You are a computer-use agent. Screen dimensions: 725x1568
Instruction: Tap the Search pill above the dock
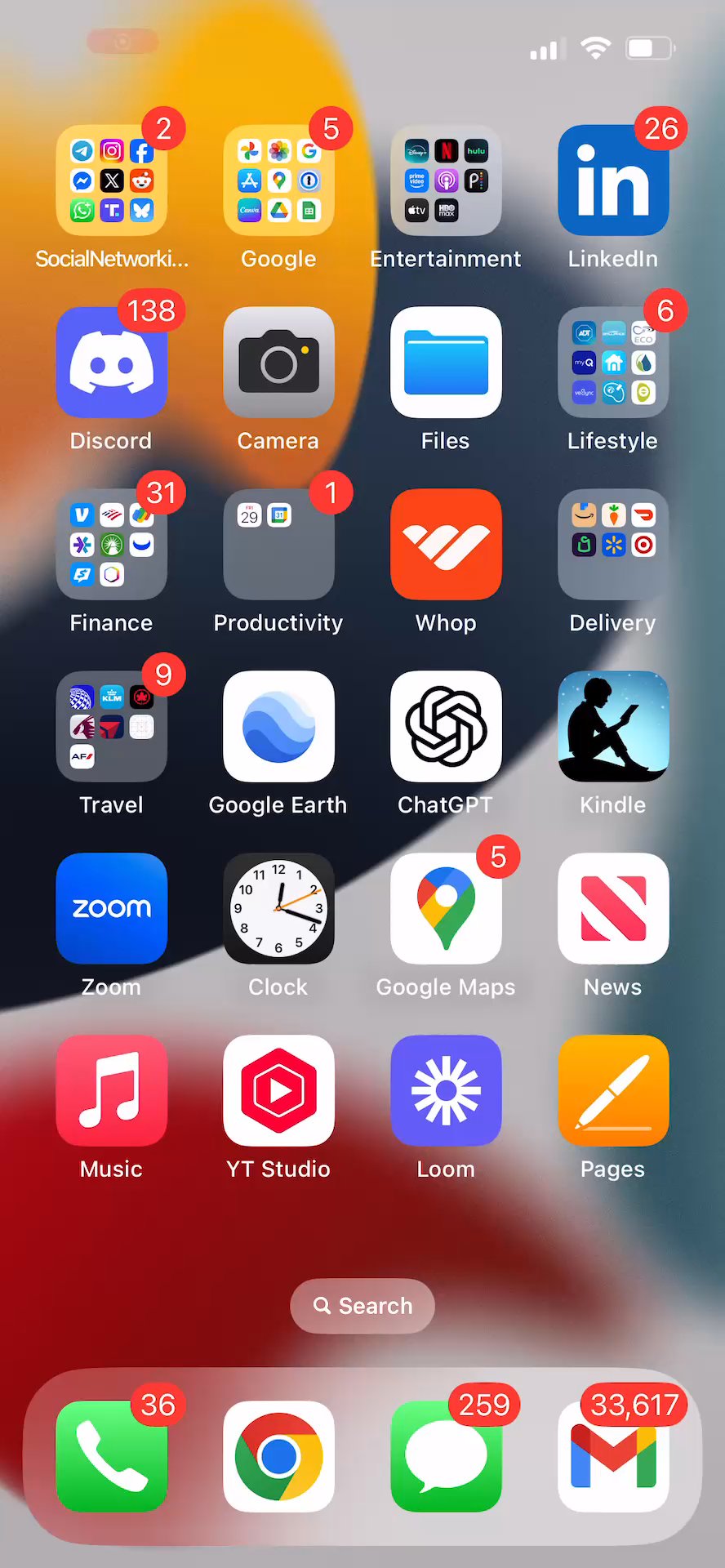pos(362,1306)
